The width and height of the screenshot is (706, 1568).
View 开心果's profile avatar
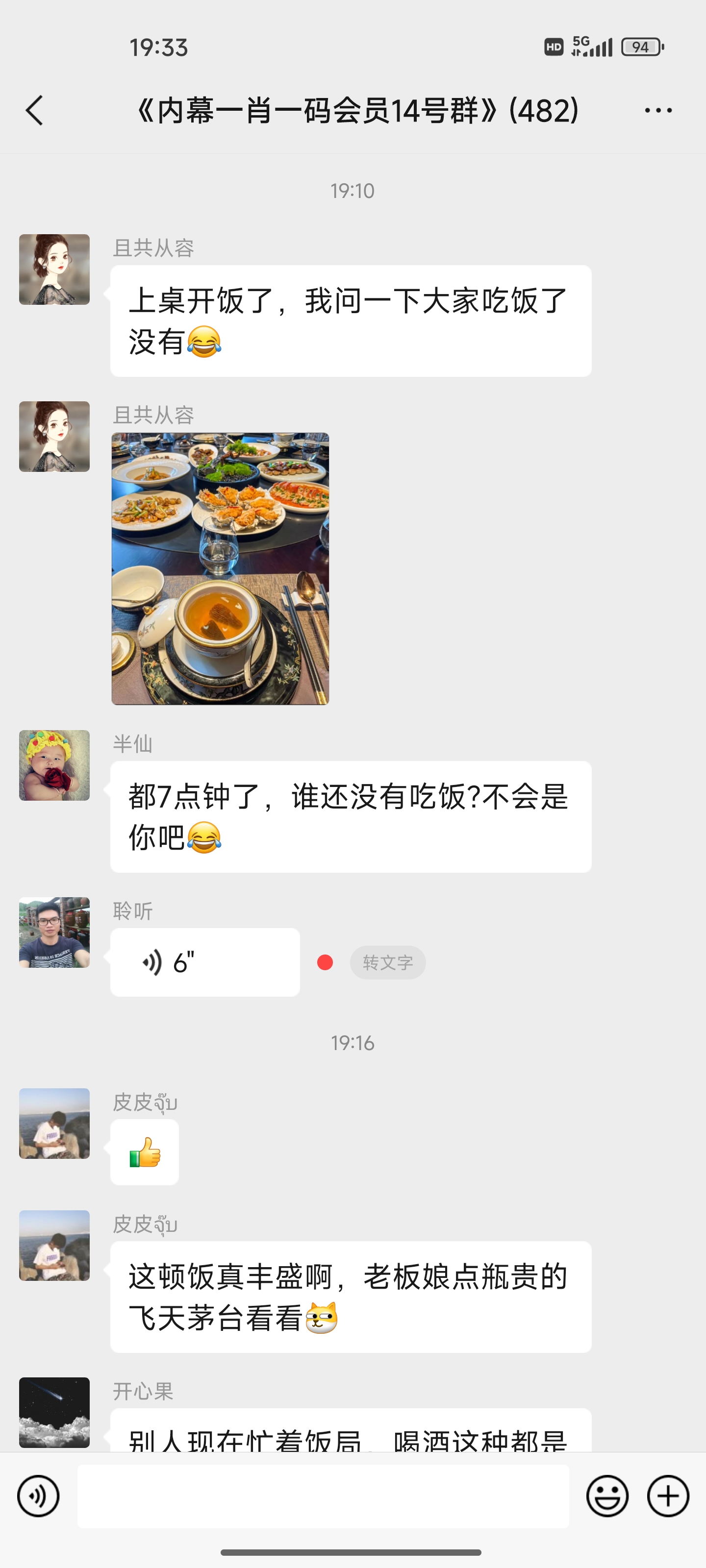(54, 1412)
